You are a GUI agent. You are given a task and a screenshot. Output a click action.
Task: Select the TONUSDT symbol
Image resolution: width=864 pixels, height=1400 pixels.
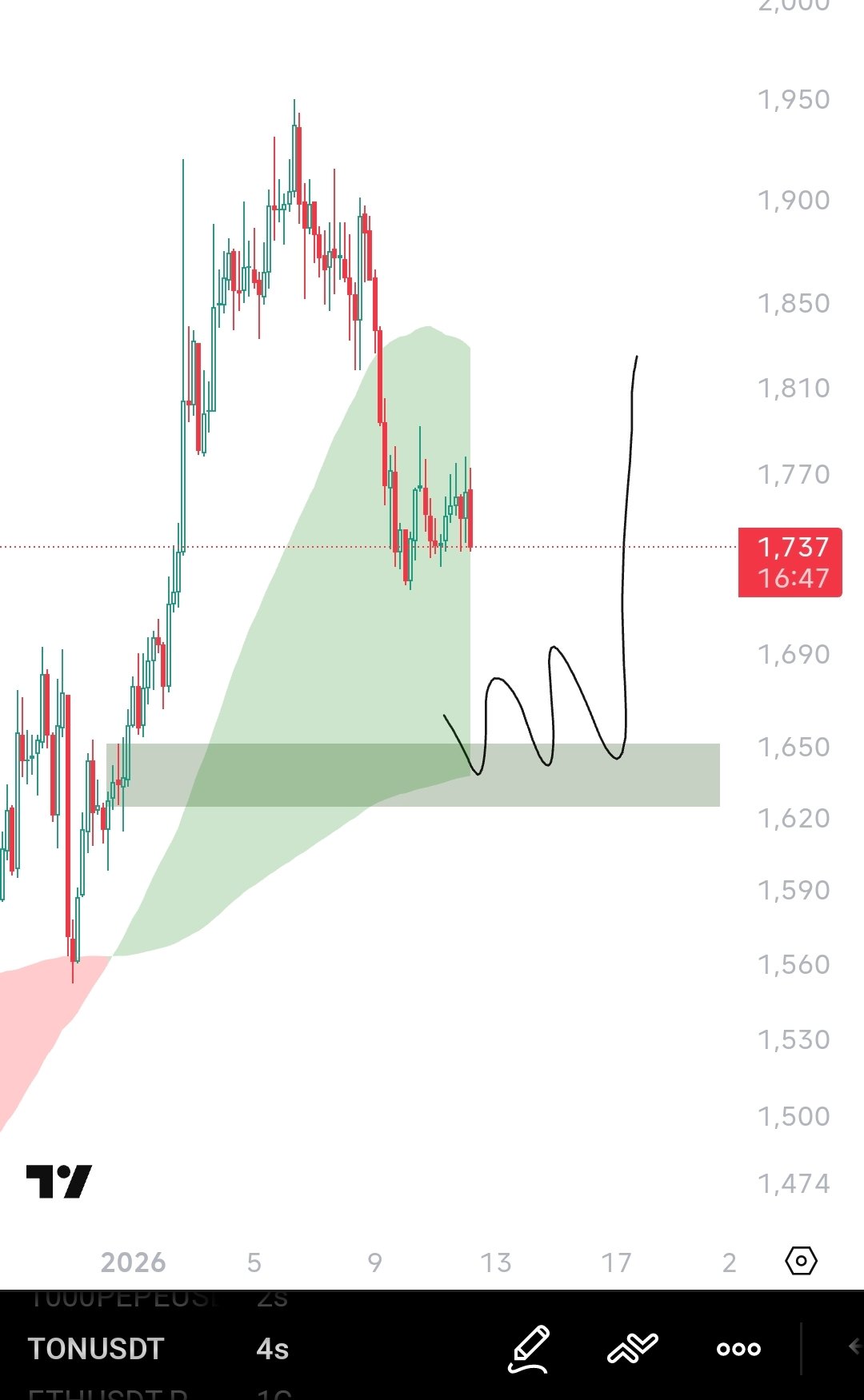pyautogui.click(x=96, y=1349)
